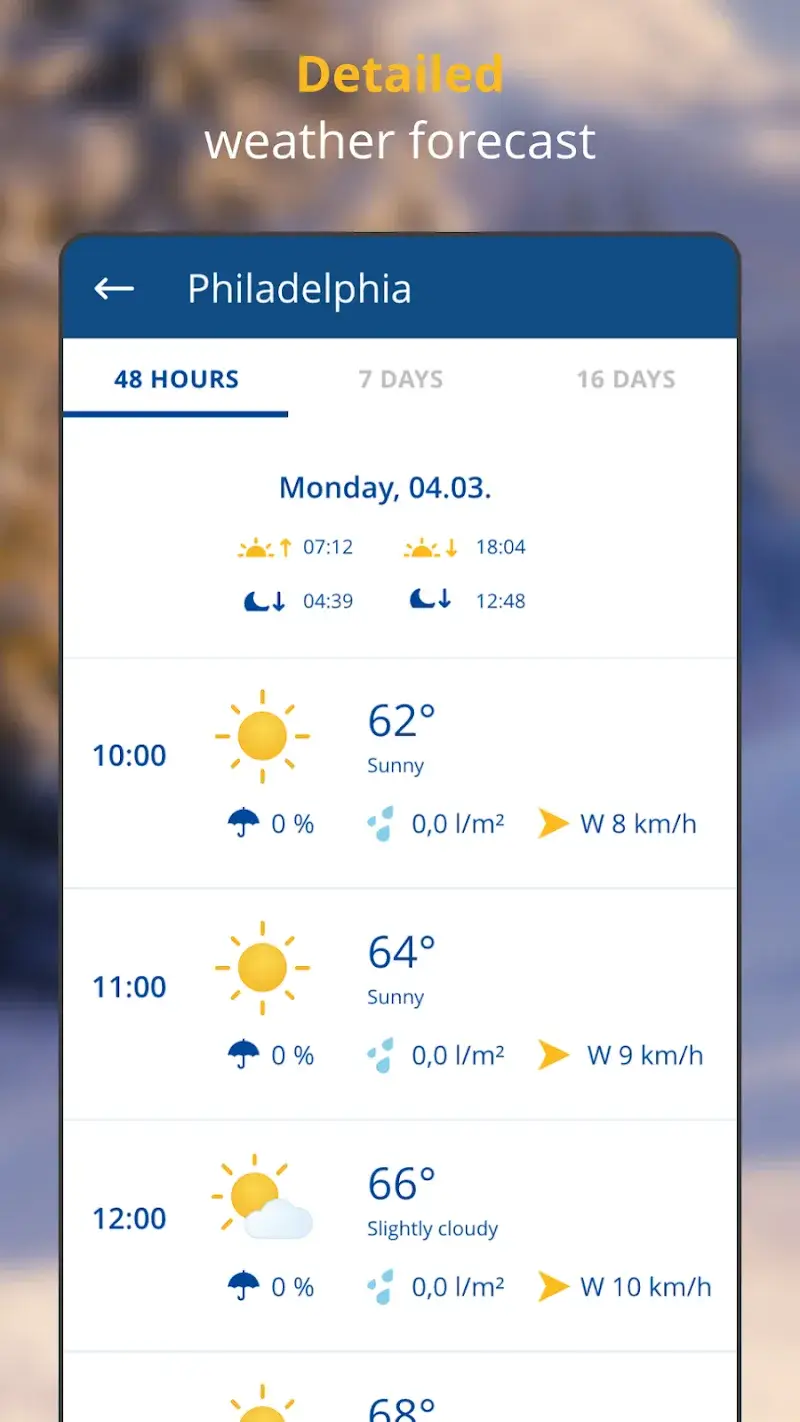This screenshot has width=800, height=1422.
Task: Open the 16 DAYS forecast tab
Action: click(624, 379)
